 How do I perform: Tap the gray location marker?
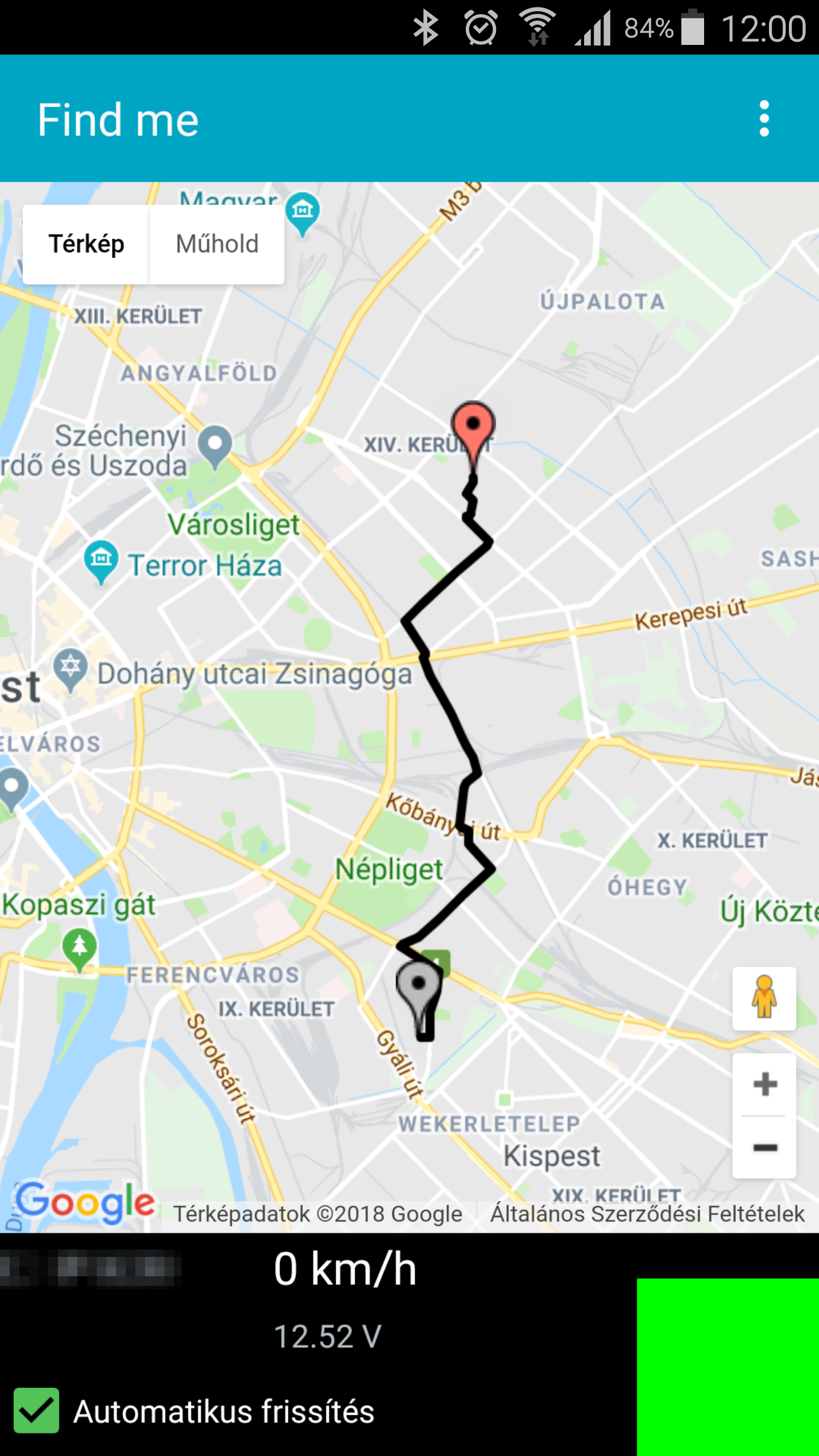(419, 987)
